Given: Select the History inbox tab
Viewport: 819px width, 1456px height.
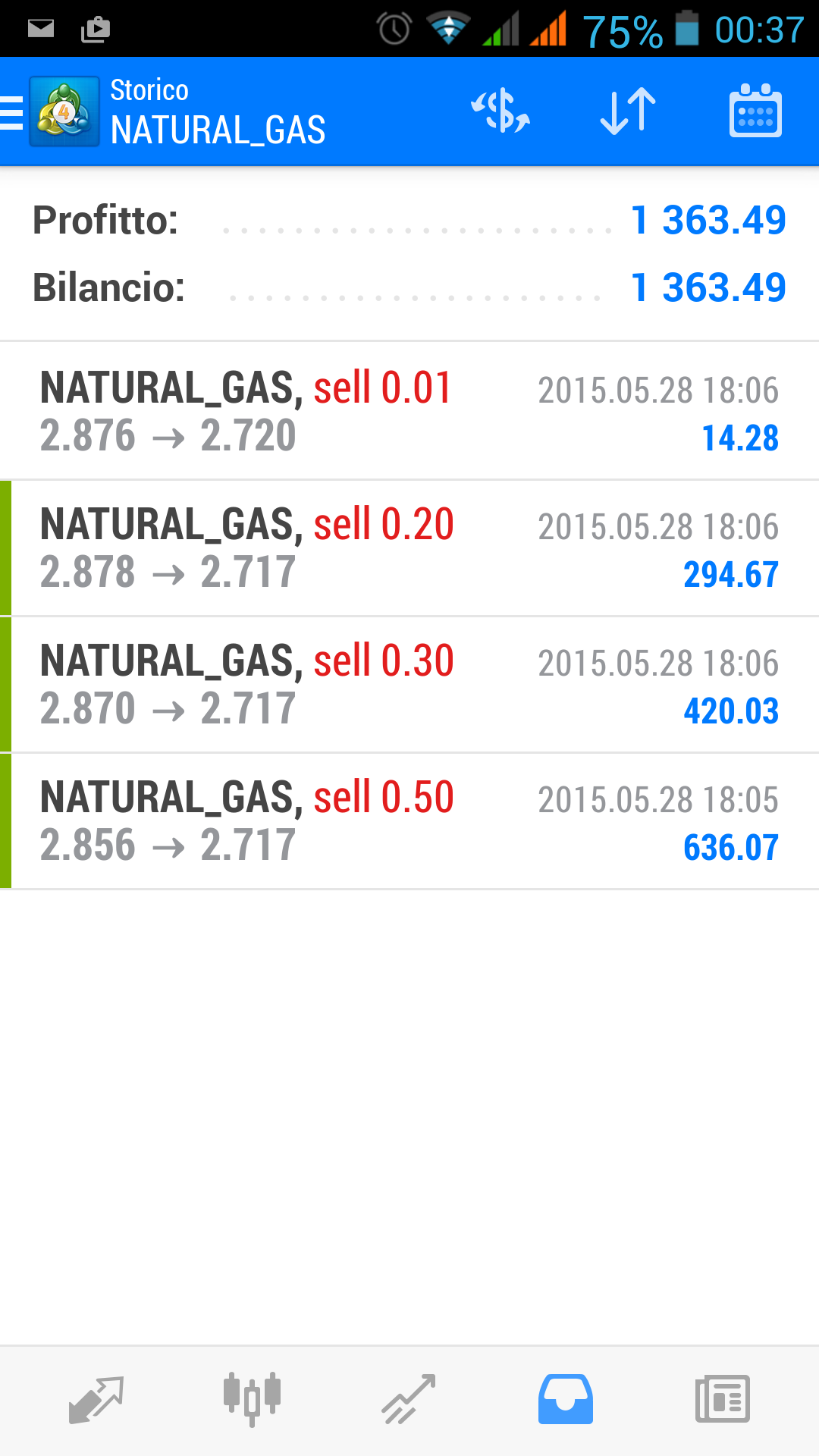Looking at the screenshot, I should point(566,1399).
